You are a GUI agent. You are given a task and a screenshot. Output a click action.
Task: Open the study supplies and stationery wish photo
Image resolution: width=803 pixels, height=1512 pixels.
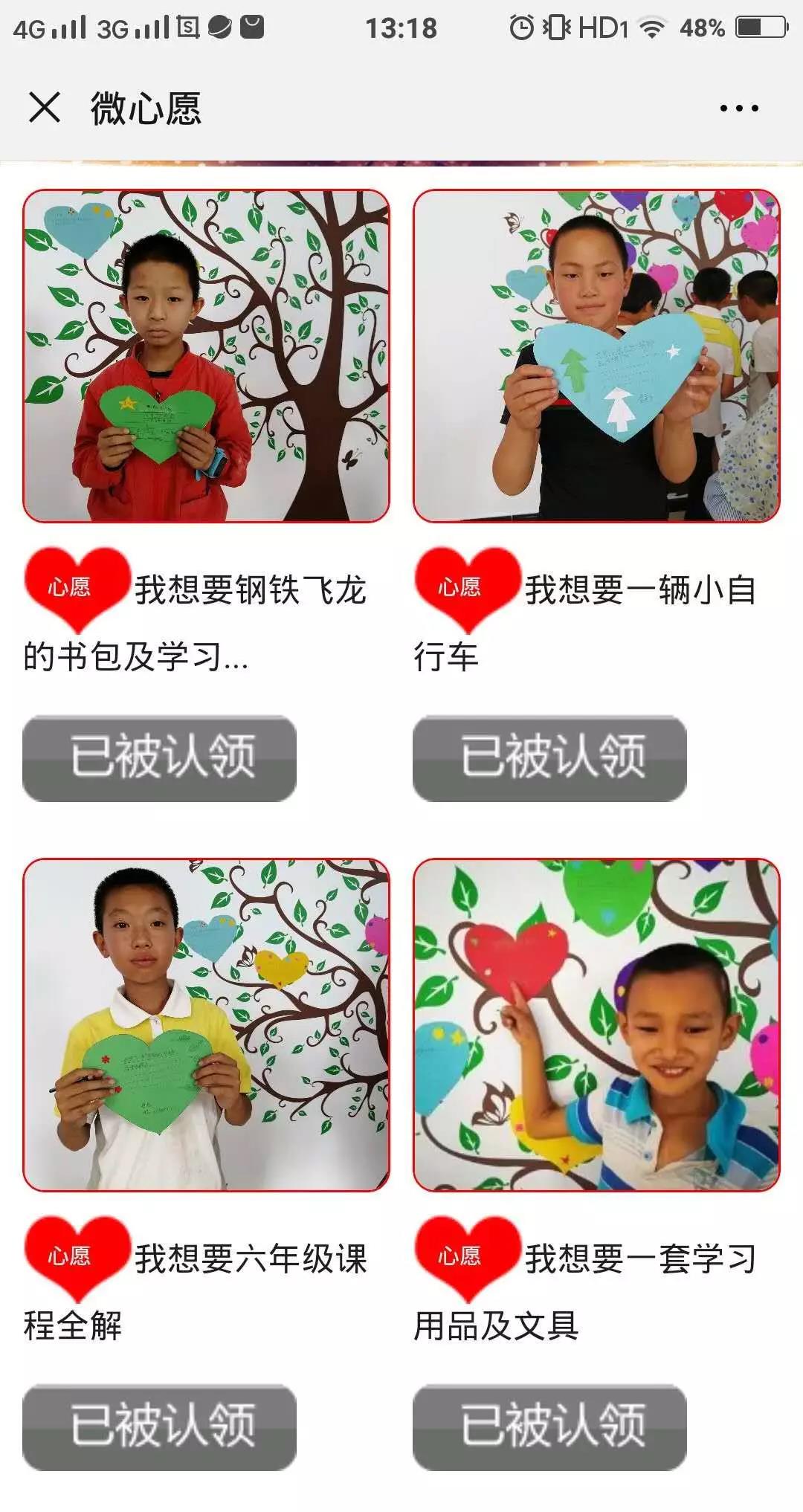pos(596,1025)
